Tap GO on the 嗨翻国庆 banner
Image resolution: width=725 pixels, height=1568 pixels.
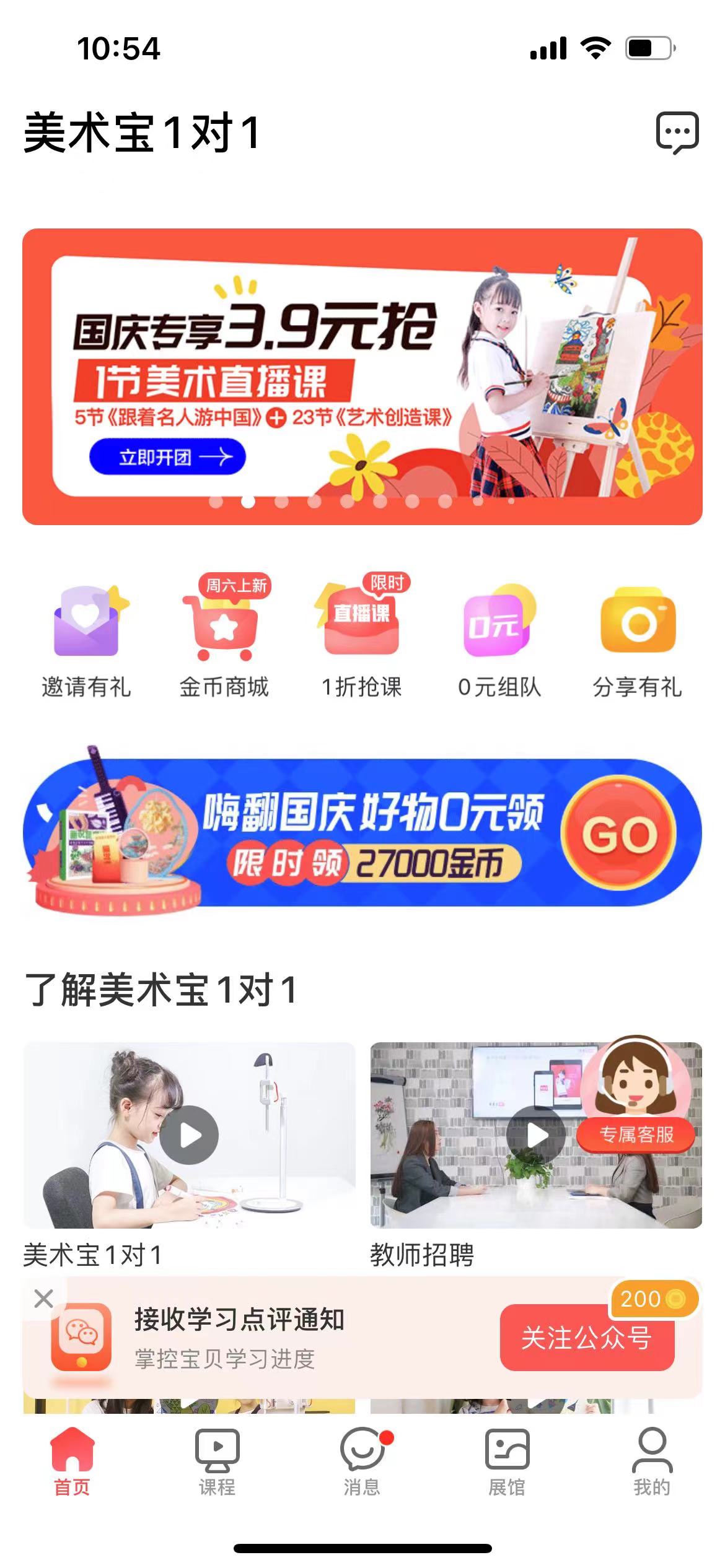pos(618,834)
